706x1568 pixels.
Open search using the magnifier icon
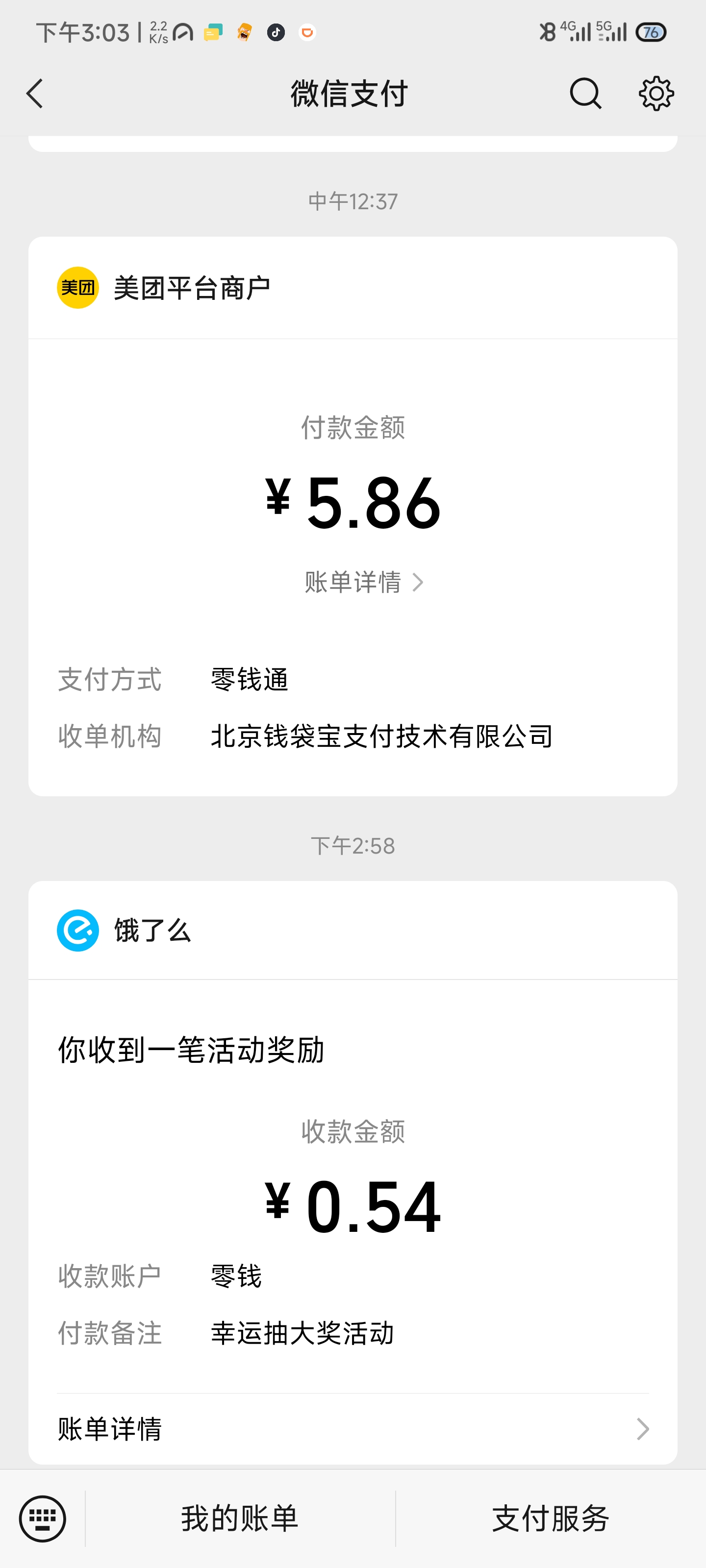[x=584, y=93]
